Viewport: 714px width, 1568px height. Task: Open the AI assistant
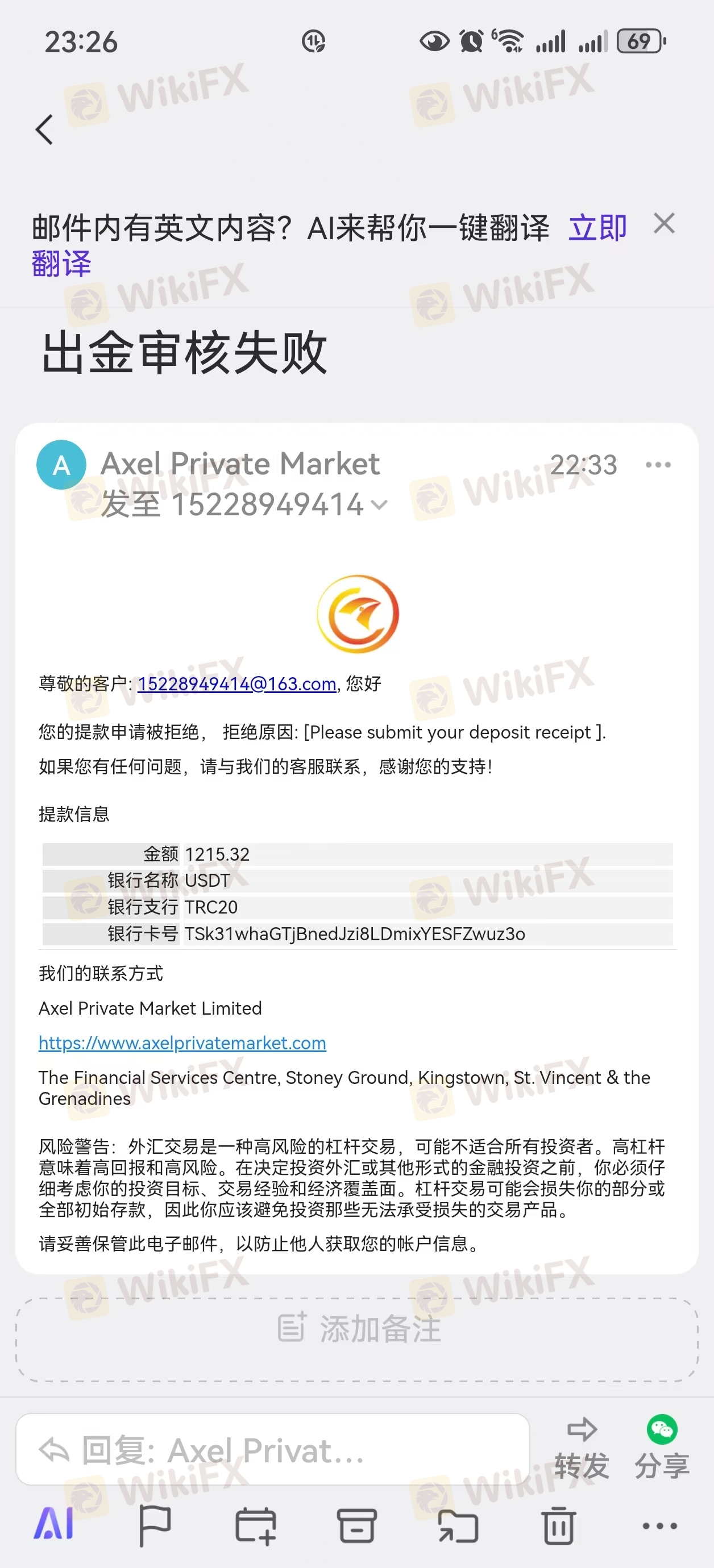[x=53, y=1525]
